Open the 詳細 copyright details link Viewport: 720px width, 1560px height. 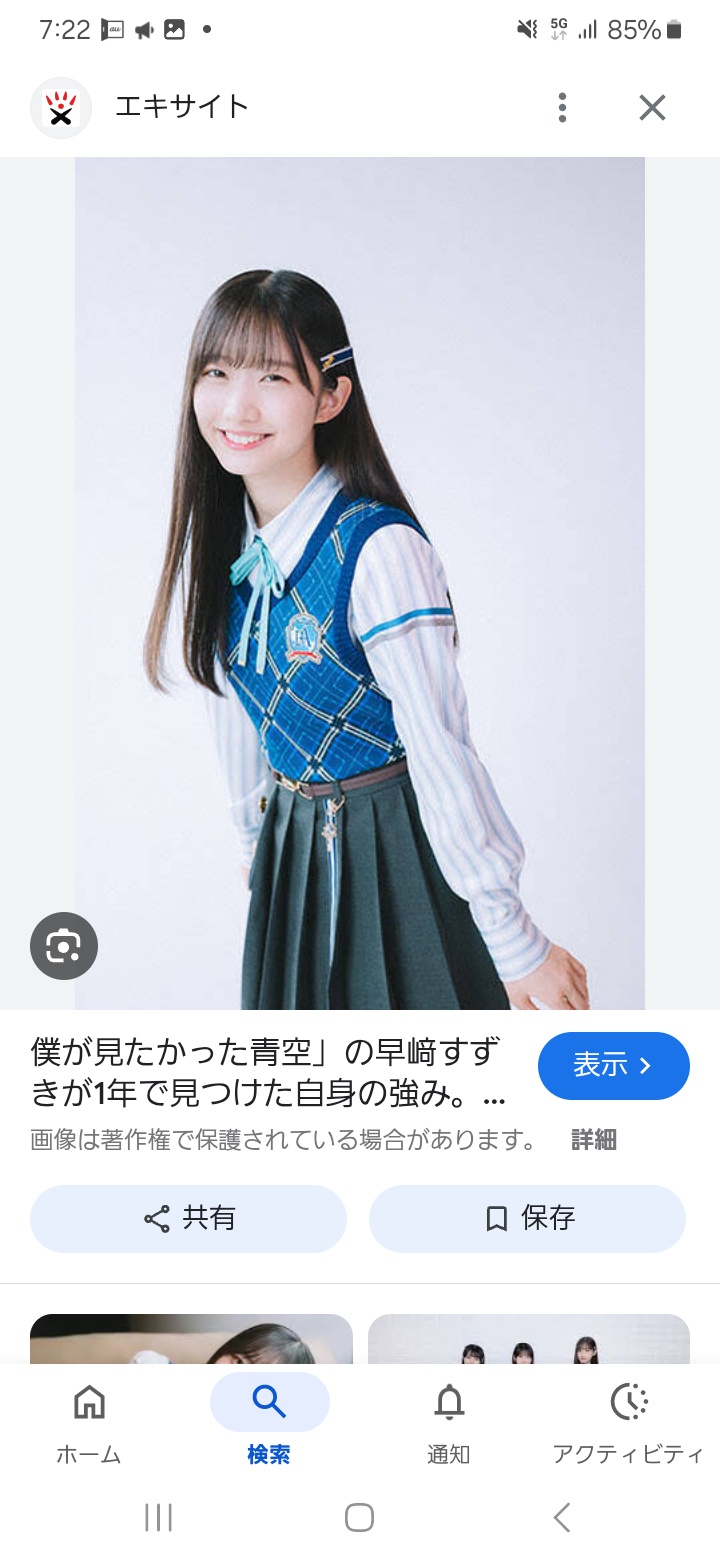pos(594,1139)
